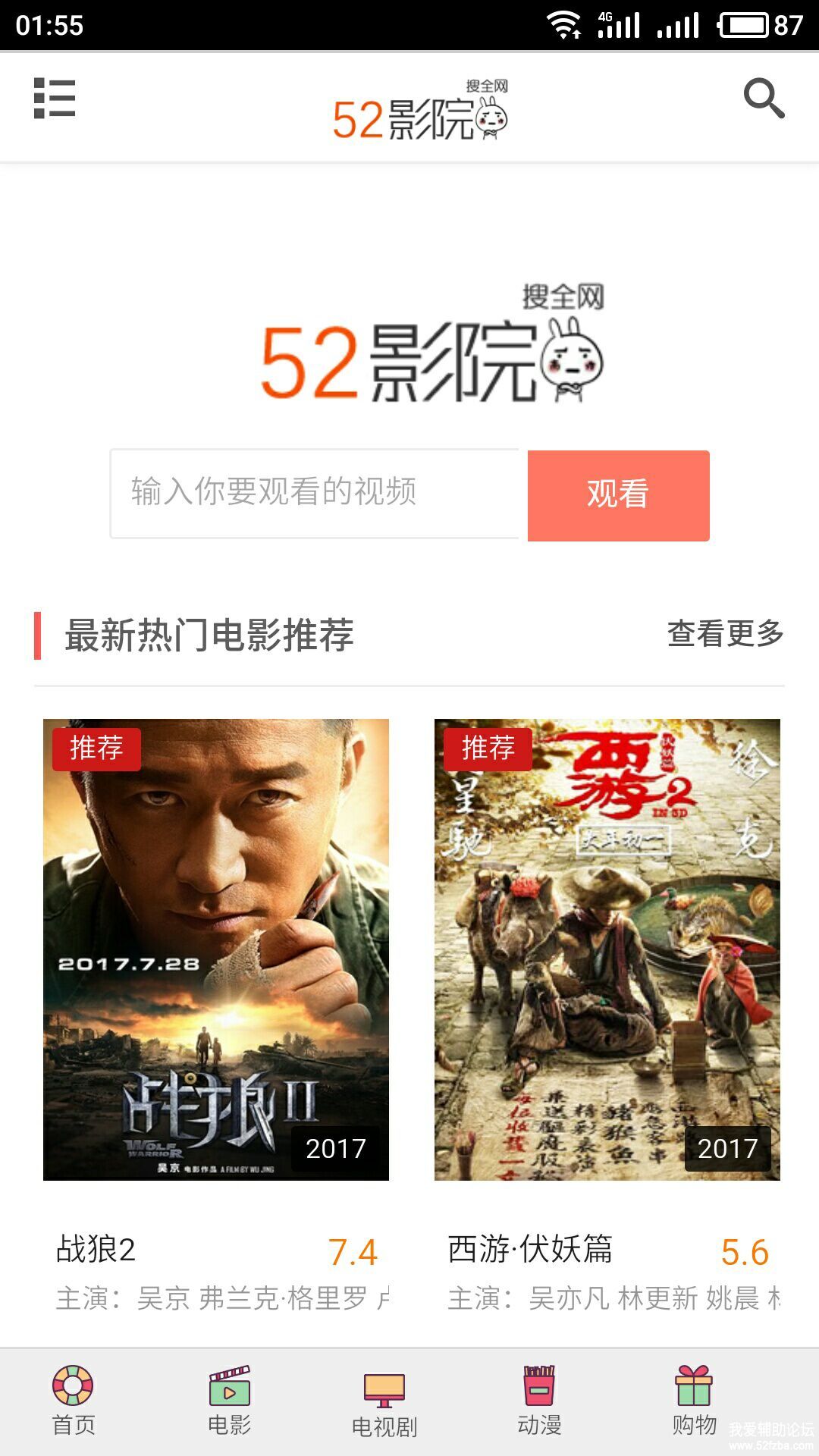819x1456 pixels.
Task: Tap the 观看 button
Action: pyautogui.click(x=618, y=495)
